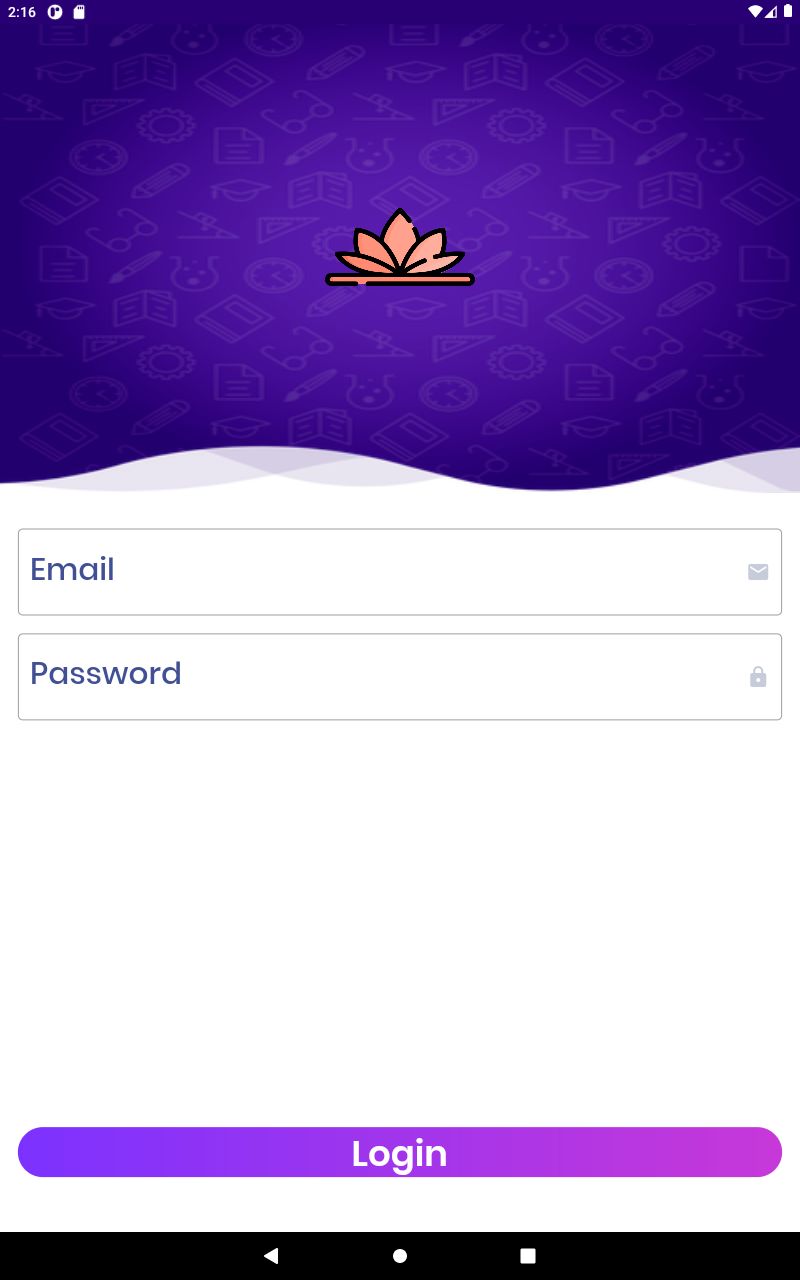The image size is (800, 1280).
Task: Tap the Email input field
Action: [x=380, y=571]
